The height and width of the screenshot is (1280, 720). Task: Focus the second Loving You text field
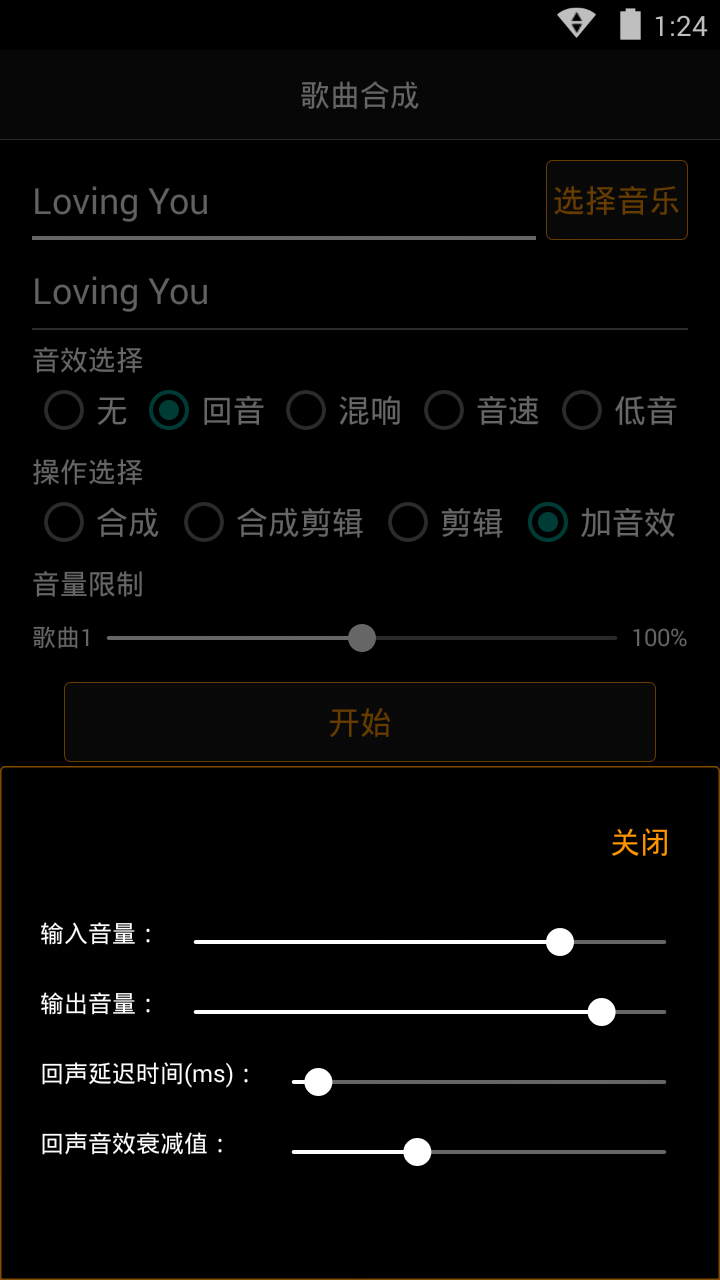[360, 293]
